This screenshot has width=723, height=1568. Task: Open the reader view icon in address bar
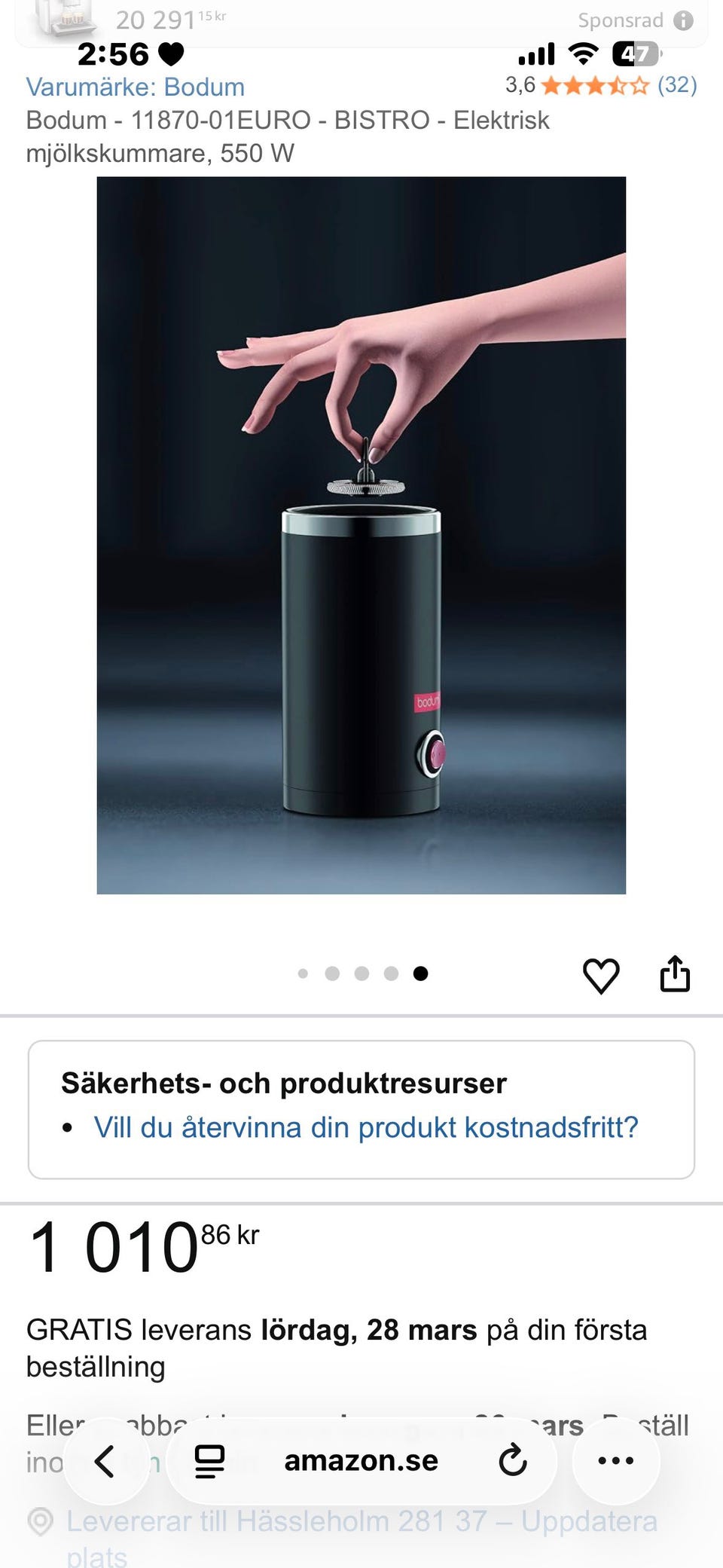click(x=209, y=1459)
